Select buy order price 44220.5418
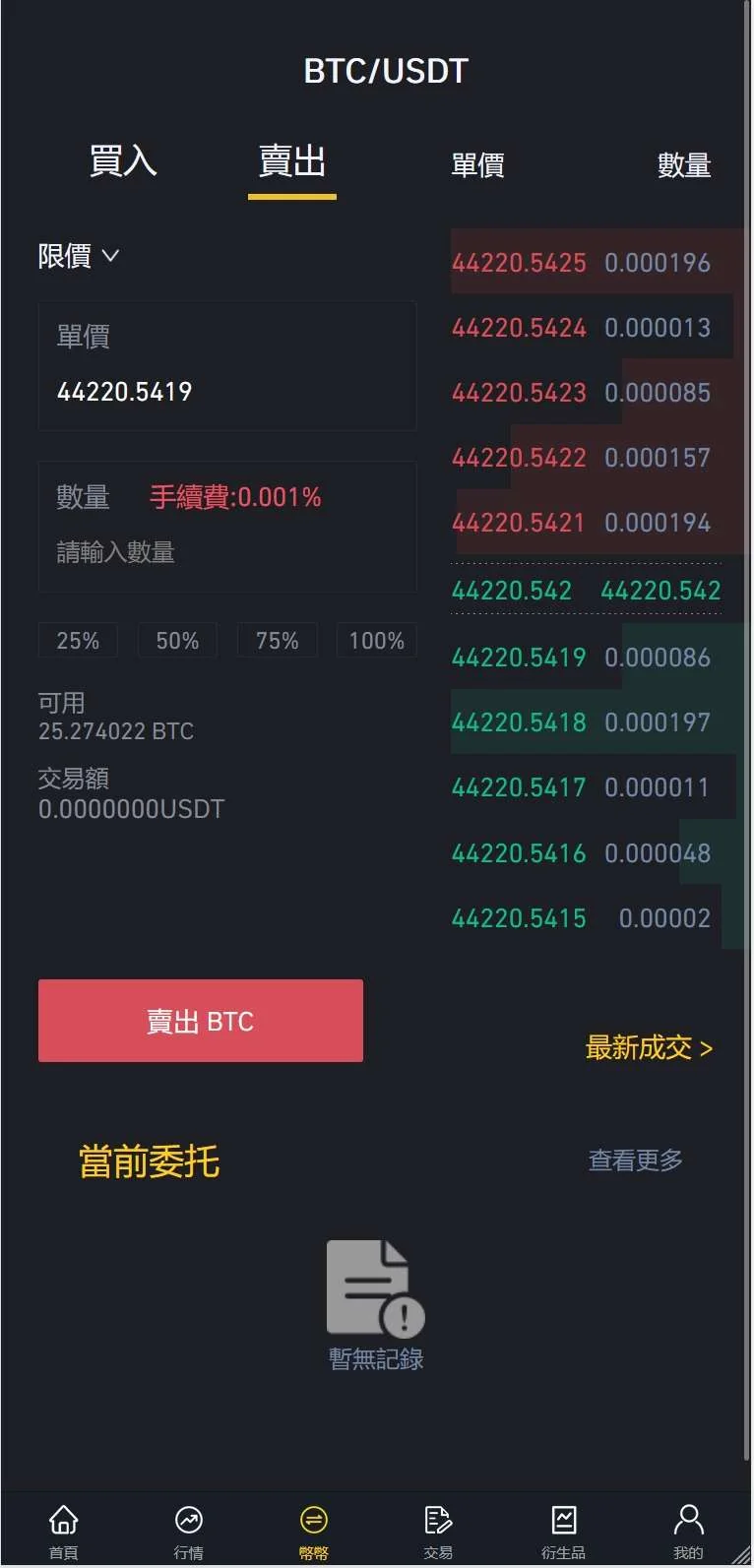The width and height of the screenshot is (754, 1568). pyautogui.click(x=519, y=722)
